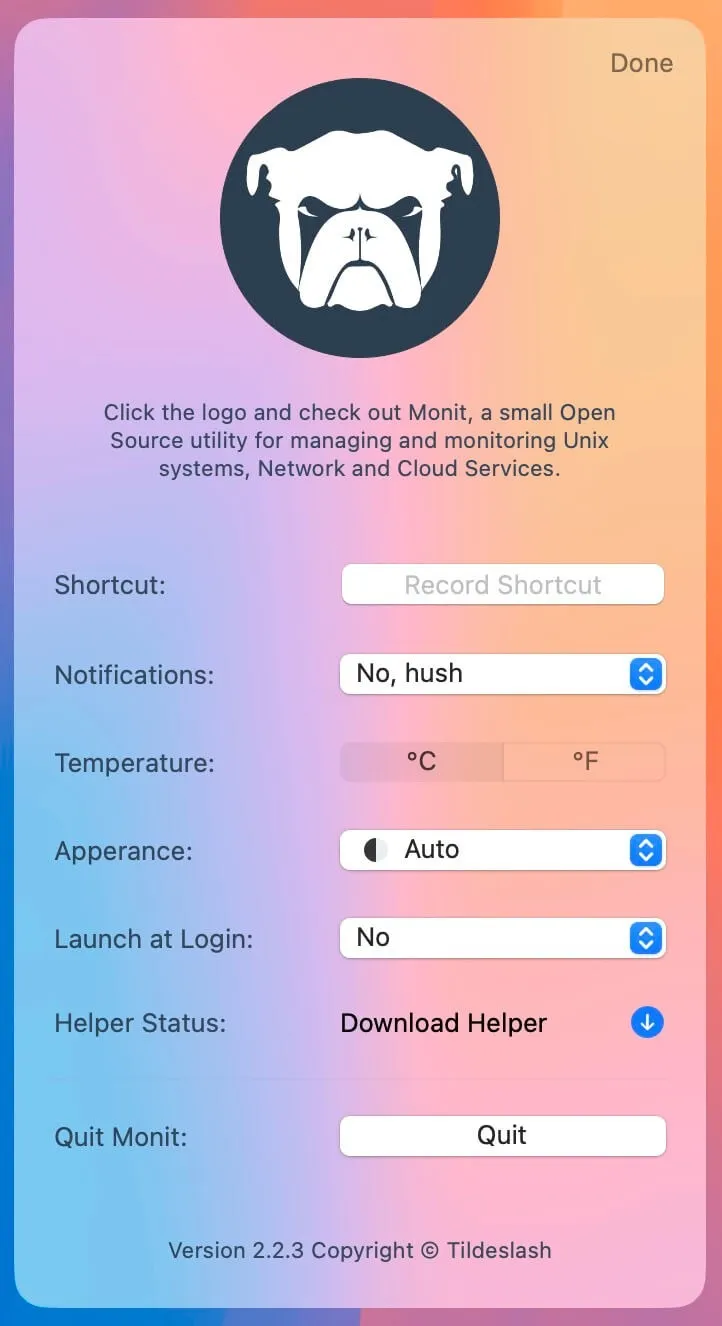
Task: Open the Appearance Auto dropdown
Action: click(x=502, y=850)
